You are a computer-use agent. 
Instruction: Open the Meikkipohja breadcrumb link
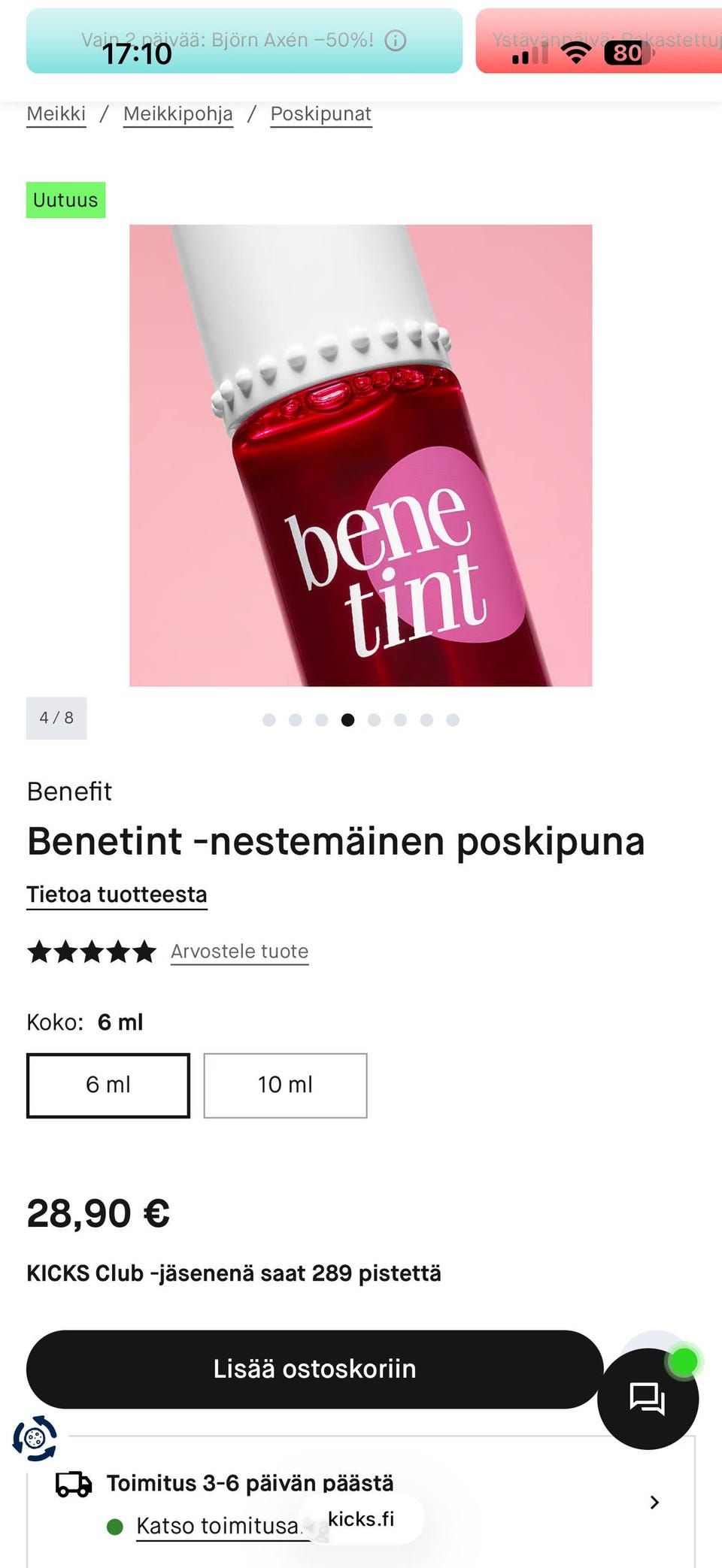coord(178,114)
